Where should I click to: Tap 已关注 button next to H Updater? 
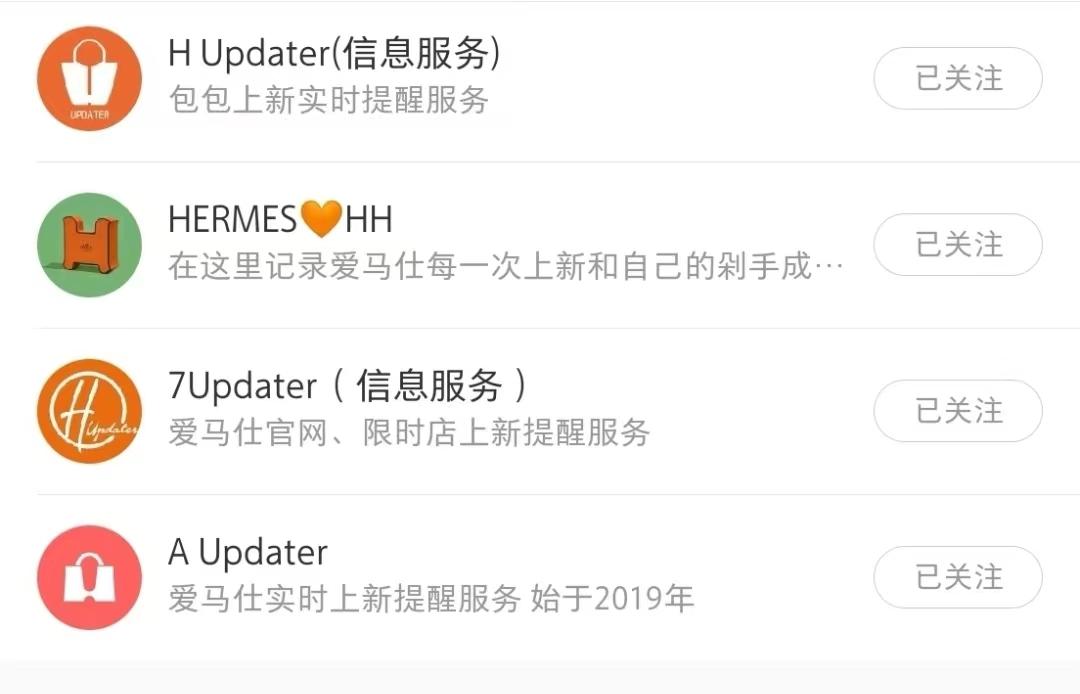tap(958, 78)
